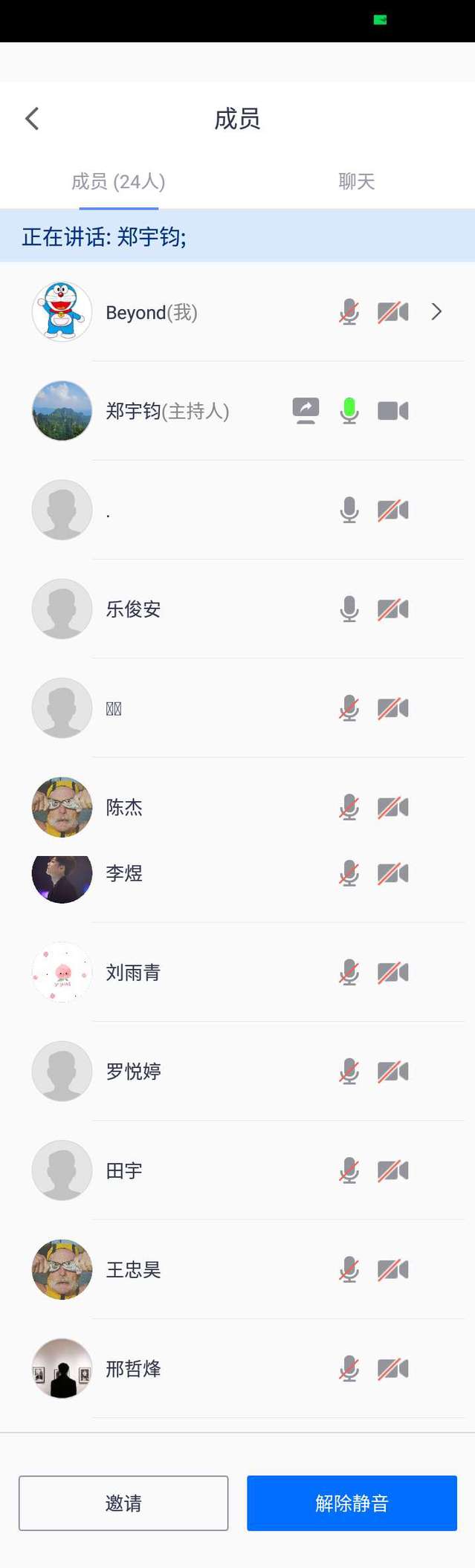The image size is (475, 1568).
Task: Switch to the 聊天 tab
Action: [356, 181]
